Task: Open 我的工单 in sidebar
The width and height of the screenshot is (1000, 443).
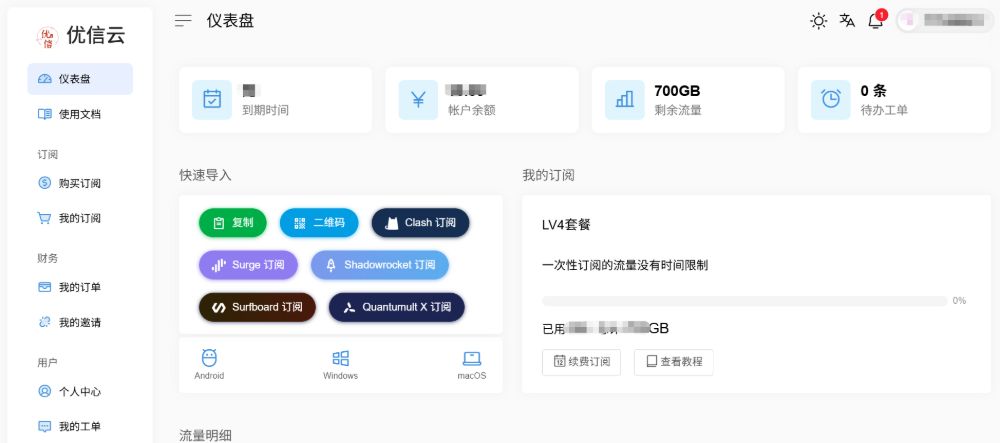Action: pos(79,426)
